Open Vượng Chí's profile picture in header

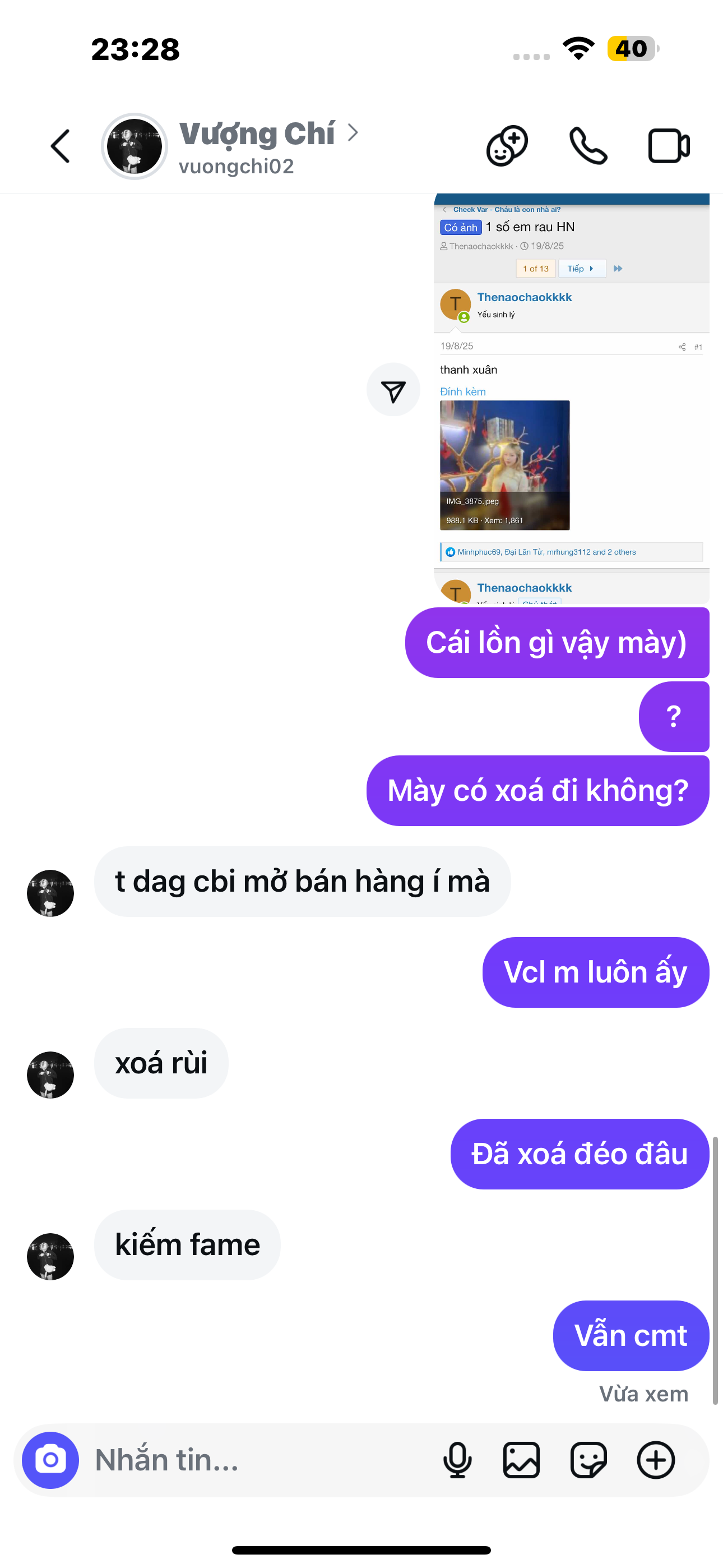(135, 146)
